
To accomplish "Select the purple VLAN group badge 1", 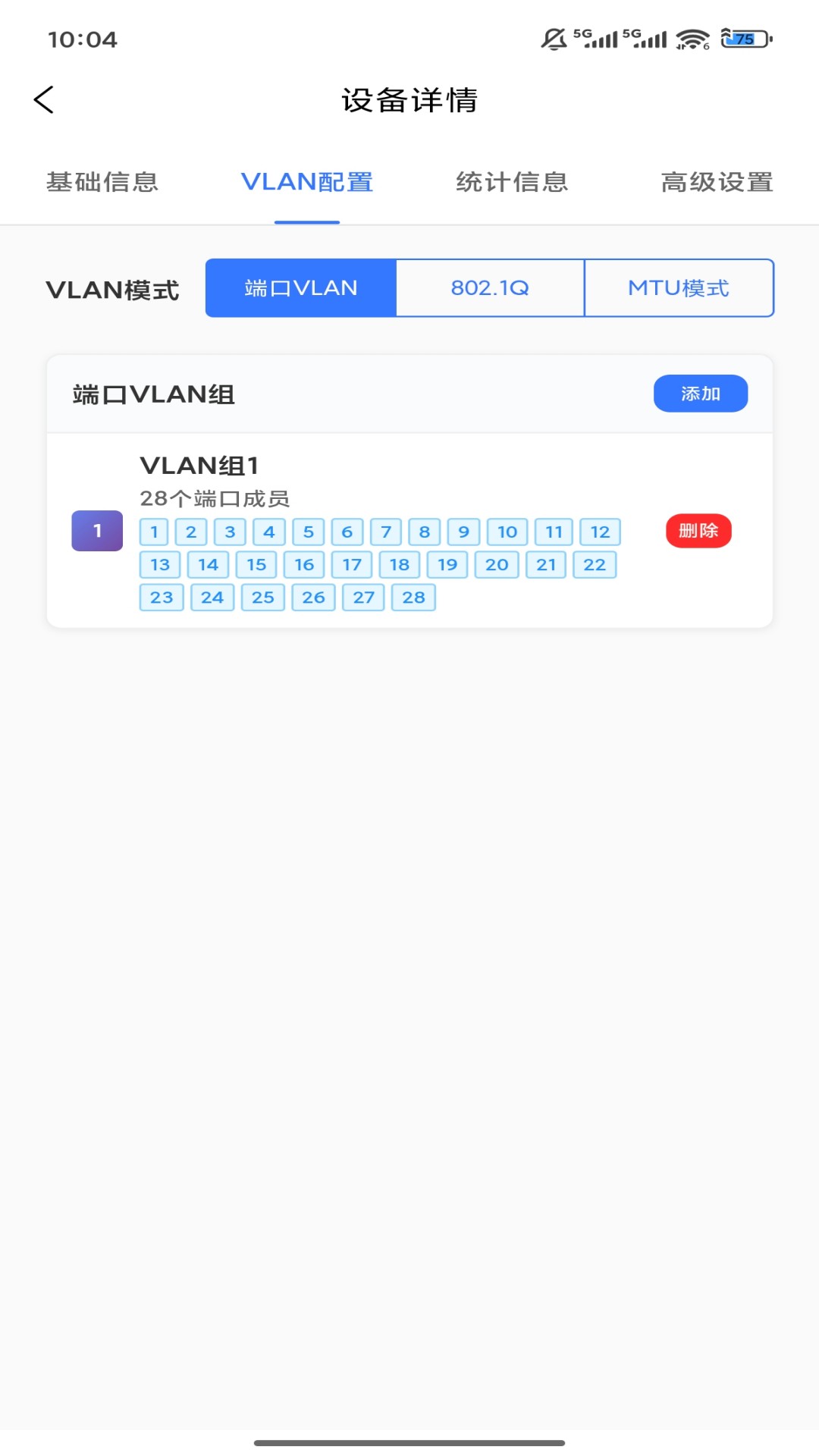I will coord(97,531).
